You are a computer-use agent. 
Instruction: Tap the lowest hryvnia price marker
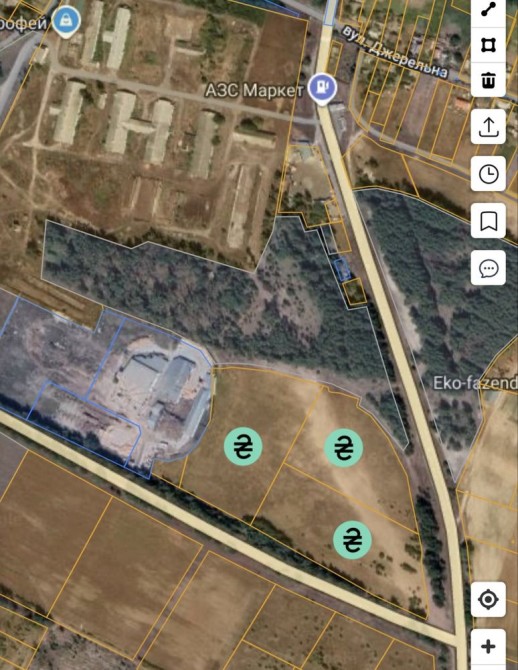[x=352, y=540]
